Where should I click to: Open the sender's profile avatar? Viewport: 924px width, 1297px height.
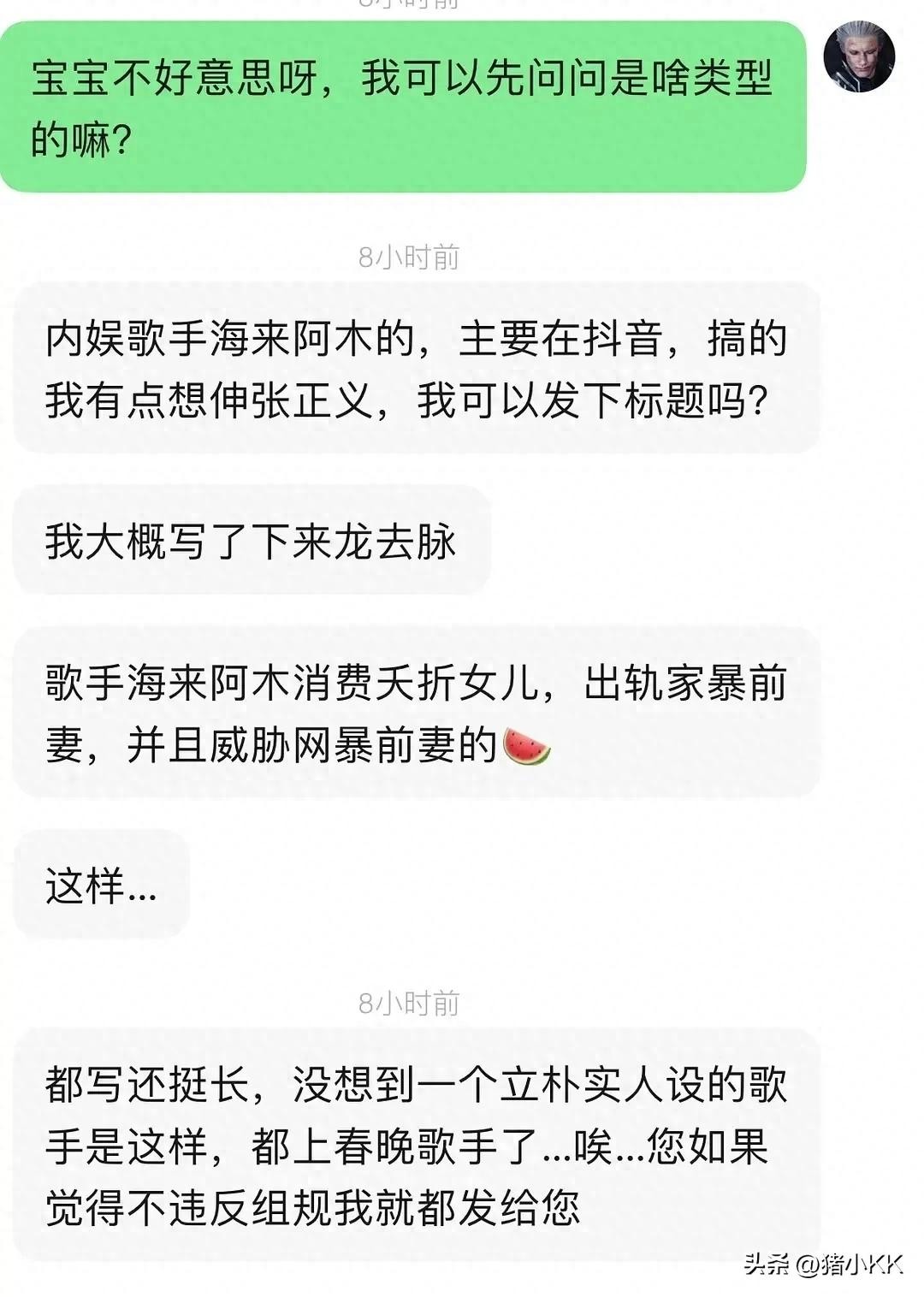click(x=859, y=56)
